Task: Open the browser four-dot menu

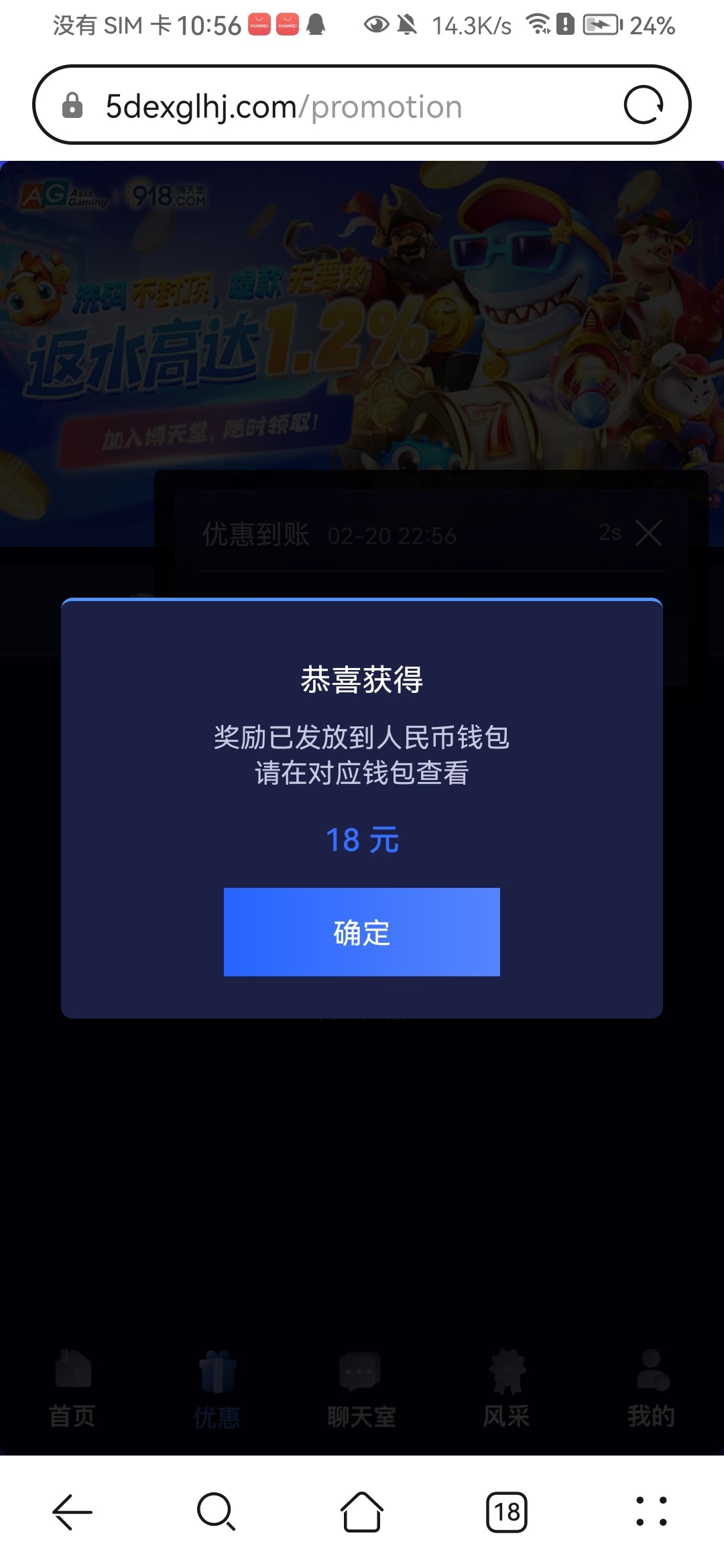Action: click(651, 1512)
